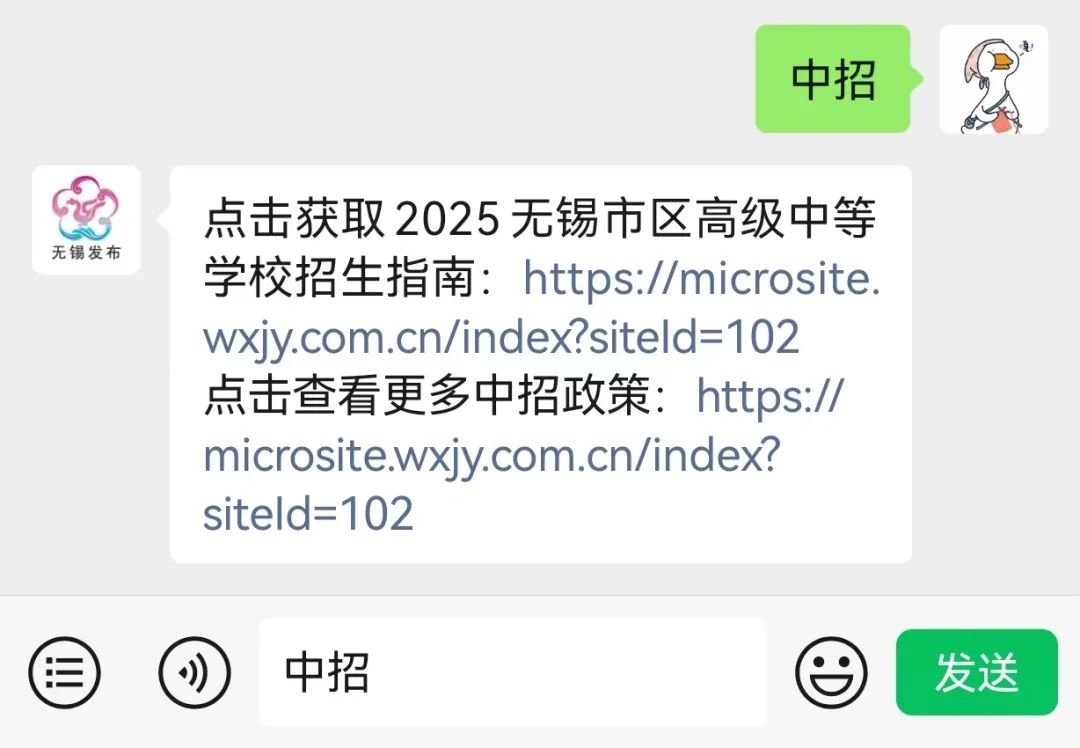Send the message with 发送 button
This screenshot has height=748, width=1080.
(976, 672)
